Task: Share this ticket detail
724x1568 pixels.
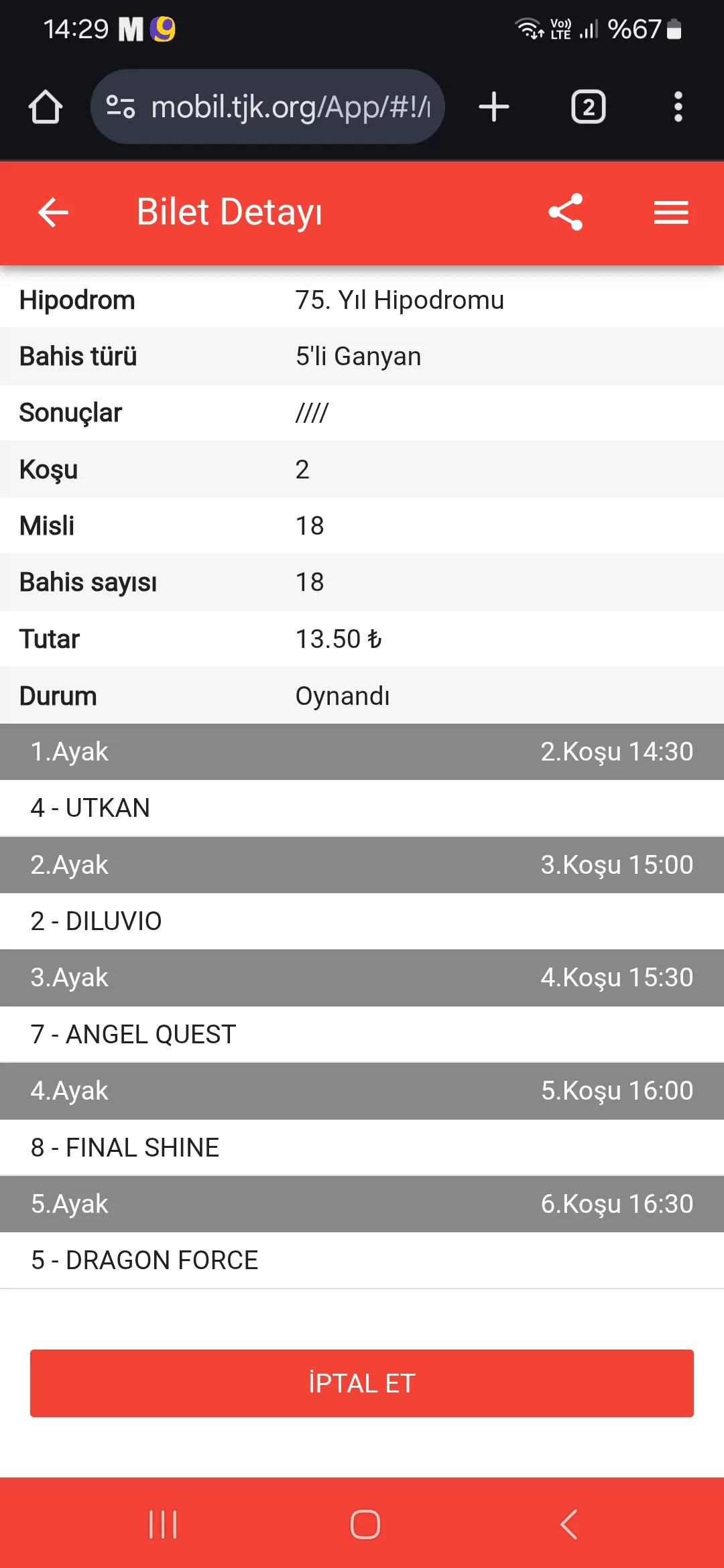Action: click(566, 212)
